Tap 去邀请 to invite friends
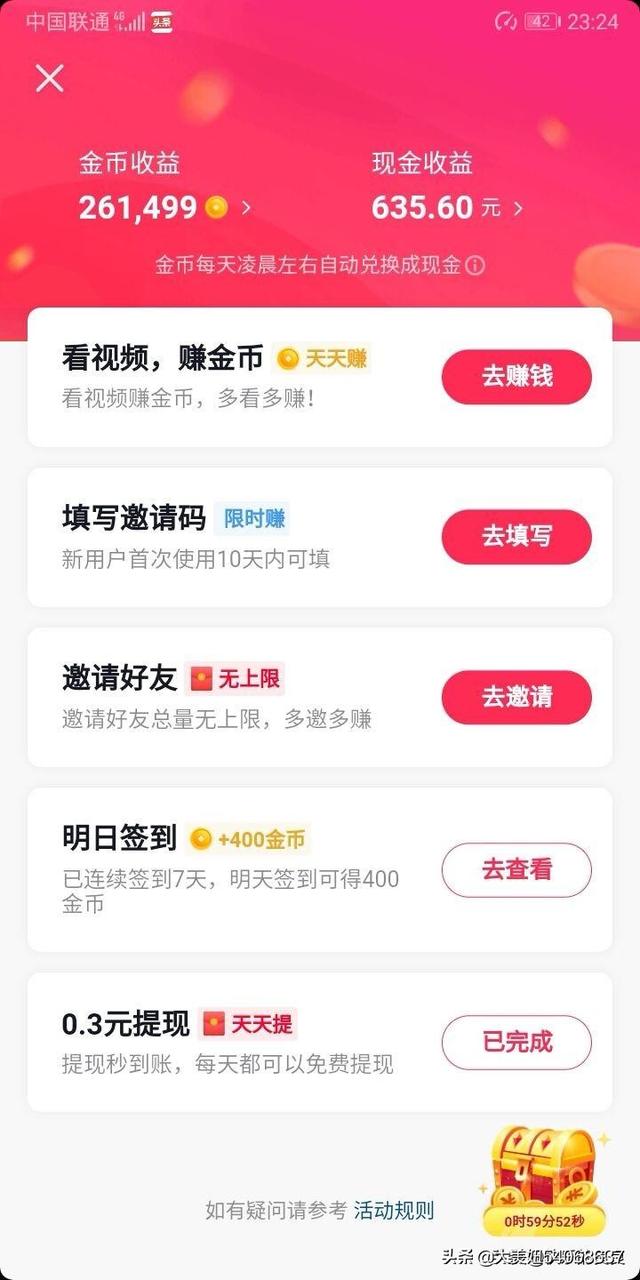Screen dimensions: 640x1280 [x=517, y=697]
